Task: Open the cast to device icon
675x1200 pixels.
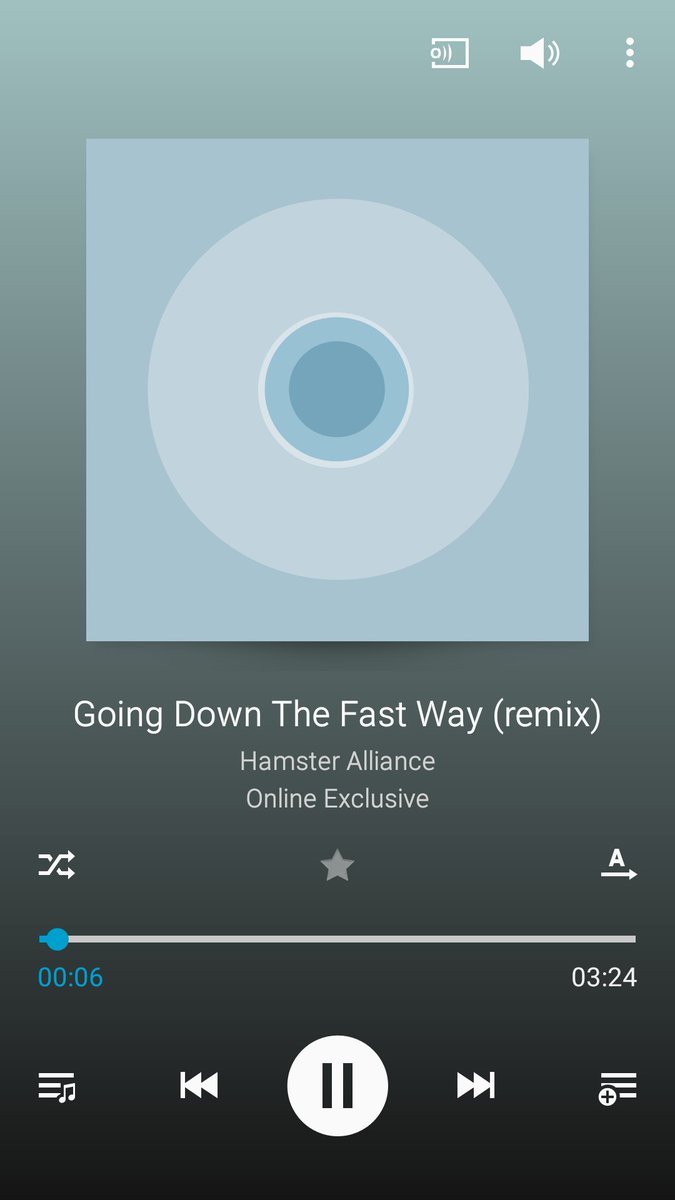Action: point(450,53)
